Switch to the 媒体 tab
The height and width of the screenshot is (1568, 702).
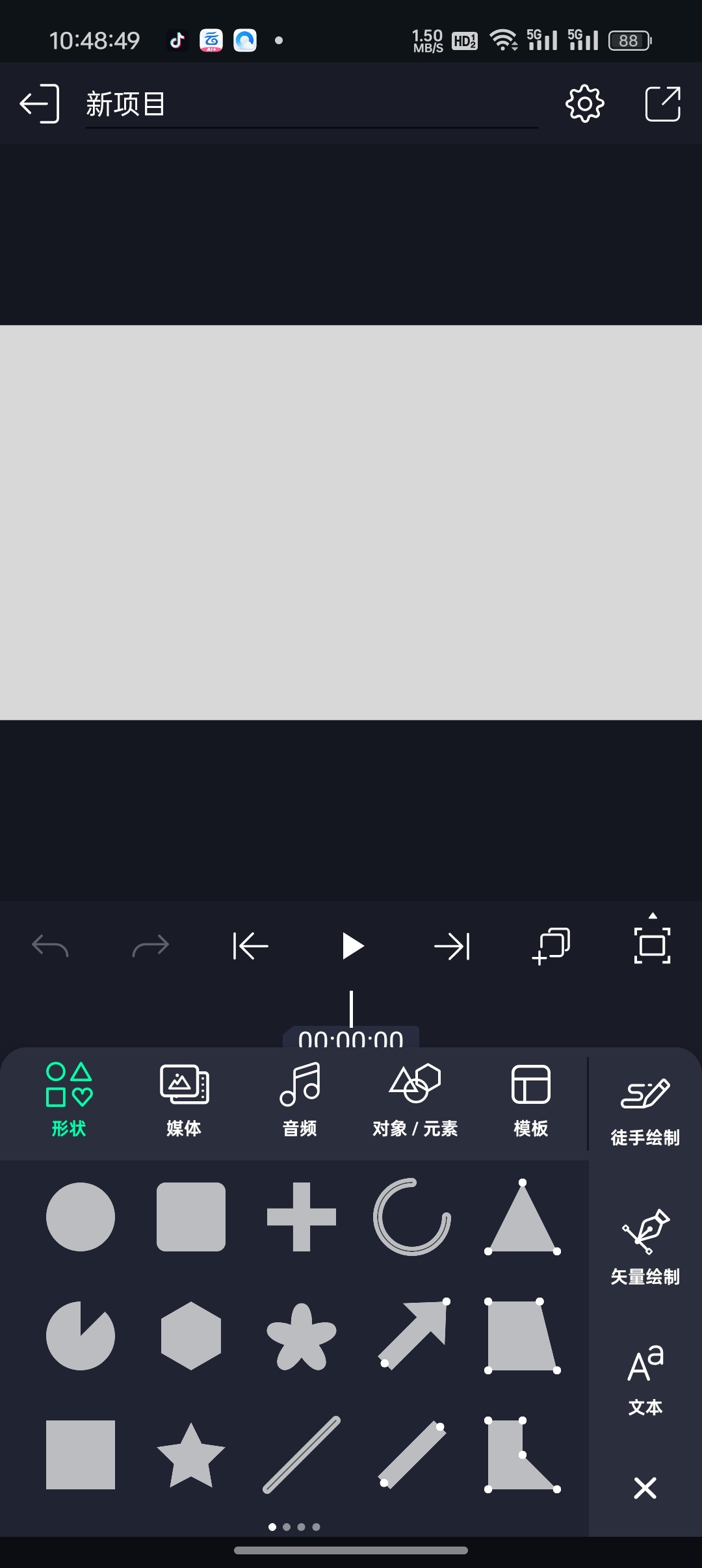(x=184, y=1099)
